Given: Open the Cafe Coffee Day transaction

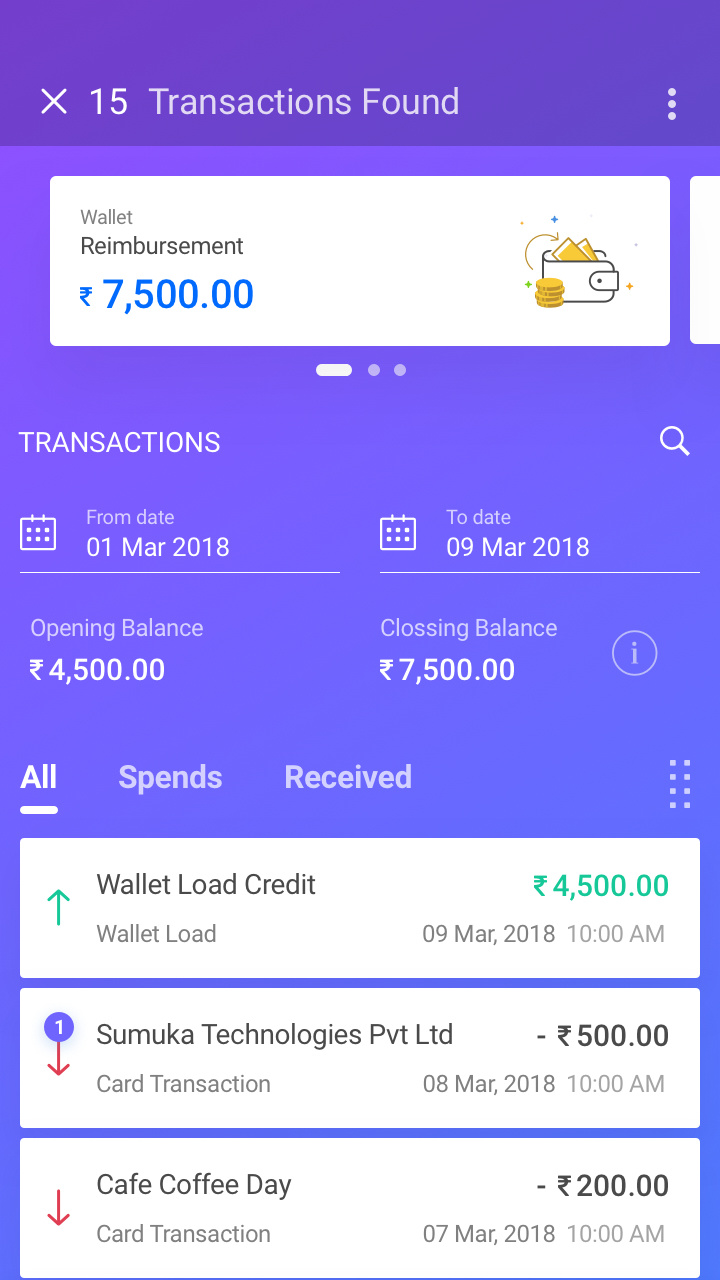Looking at the screenshot, I should coord(360,1208).
